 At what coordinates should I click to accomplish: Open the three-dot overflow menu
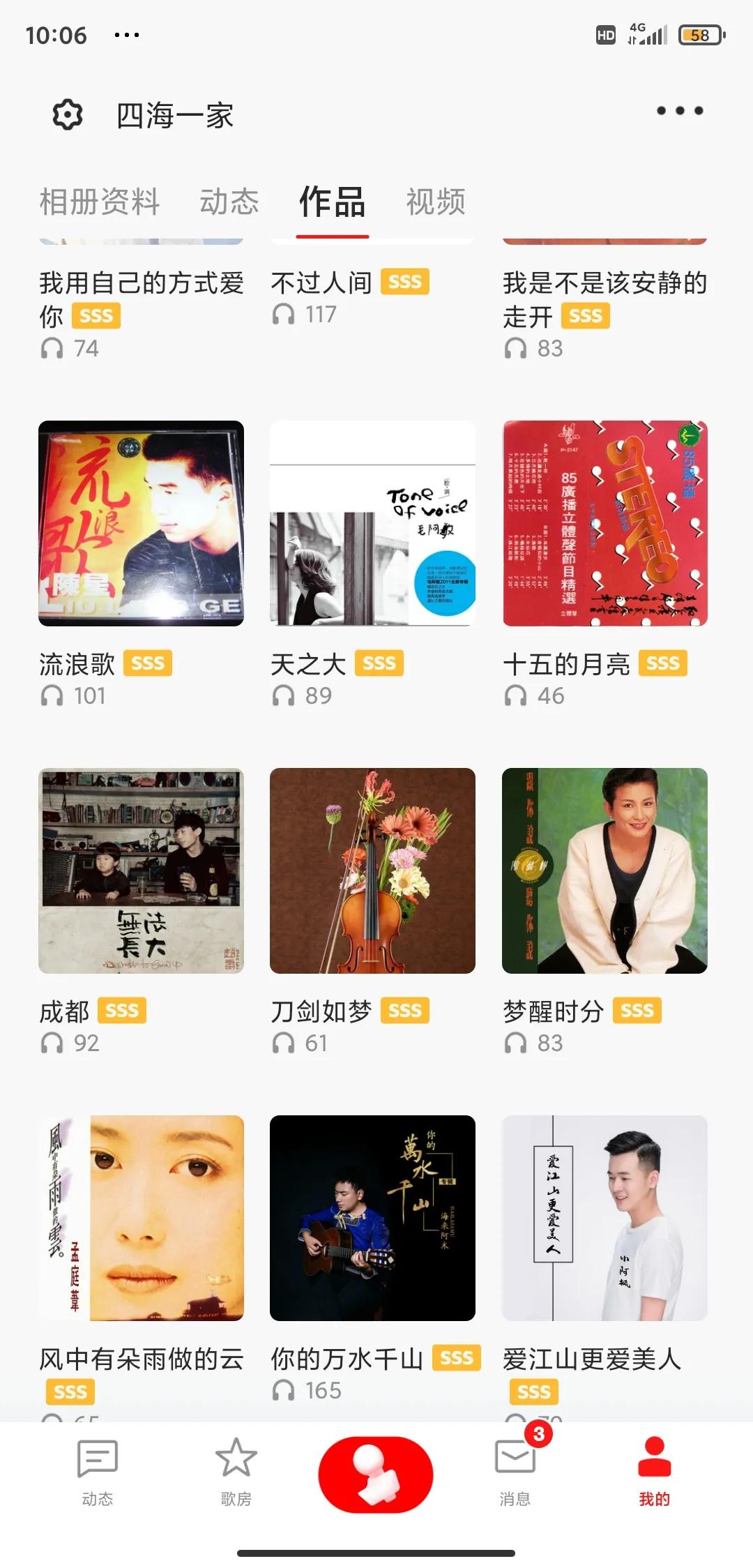tap(680, 111)
